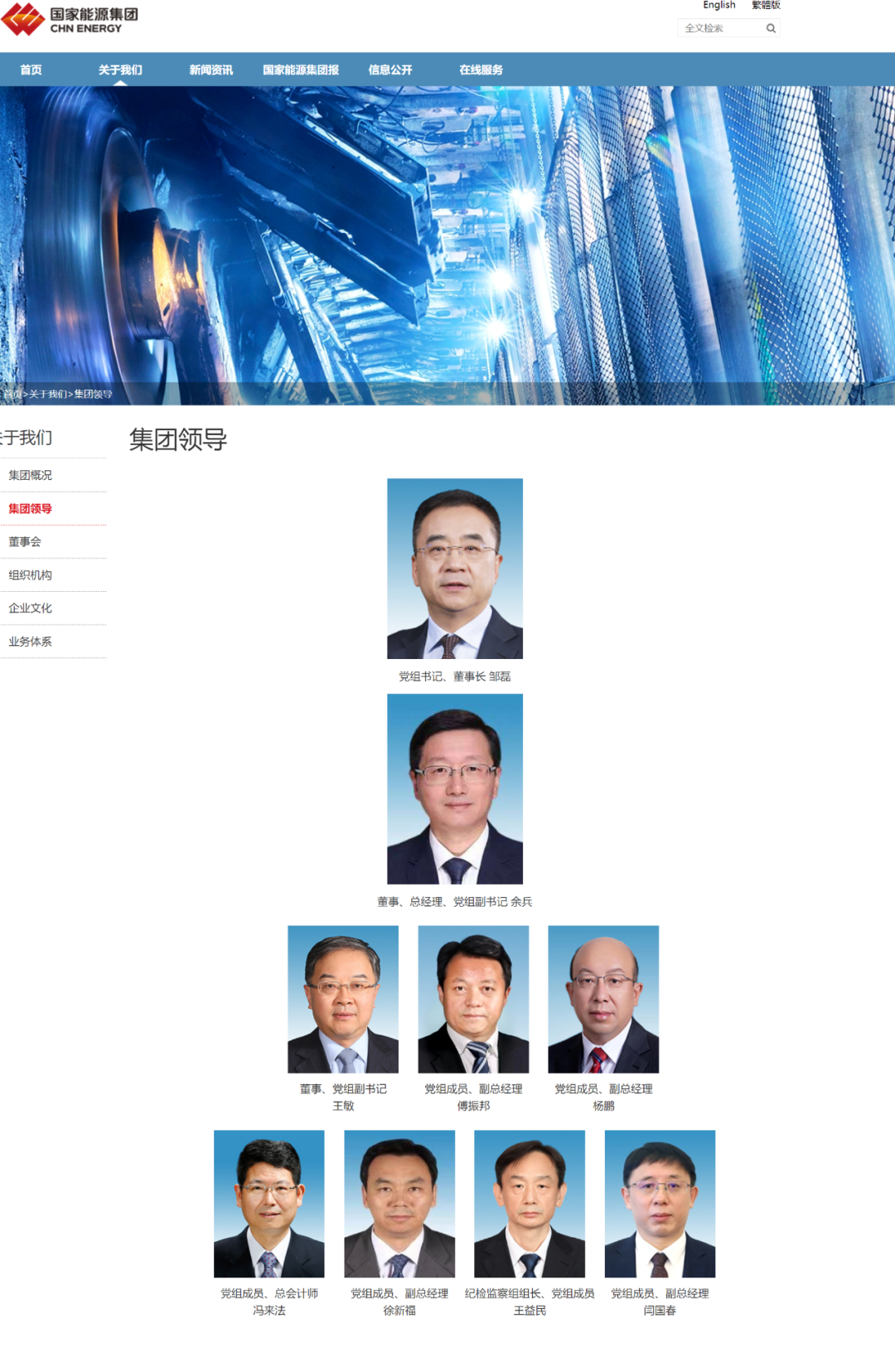
Task: Open the 国家能源集团报 navigation tab
Action: pyautogui.click(x=301, y=70)
